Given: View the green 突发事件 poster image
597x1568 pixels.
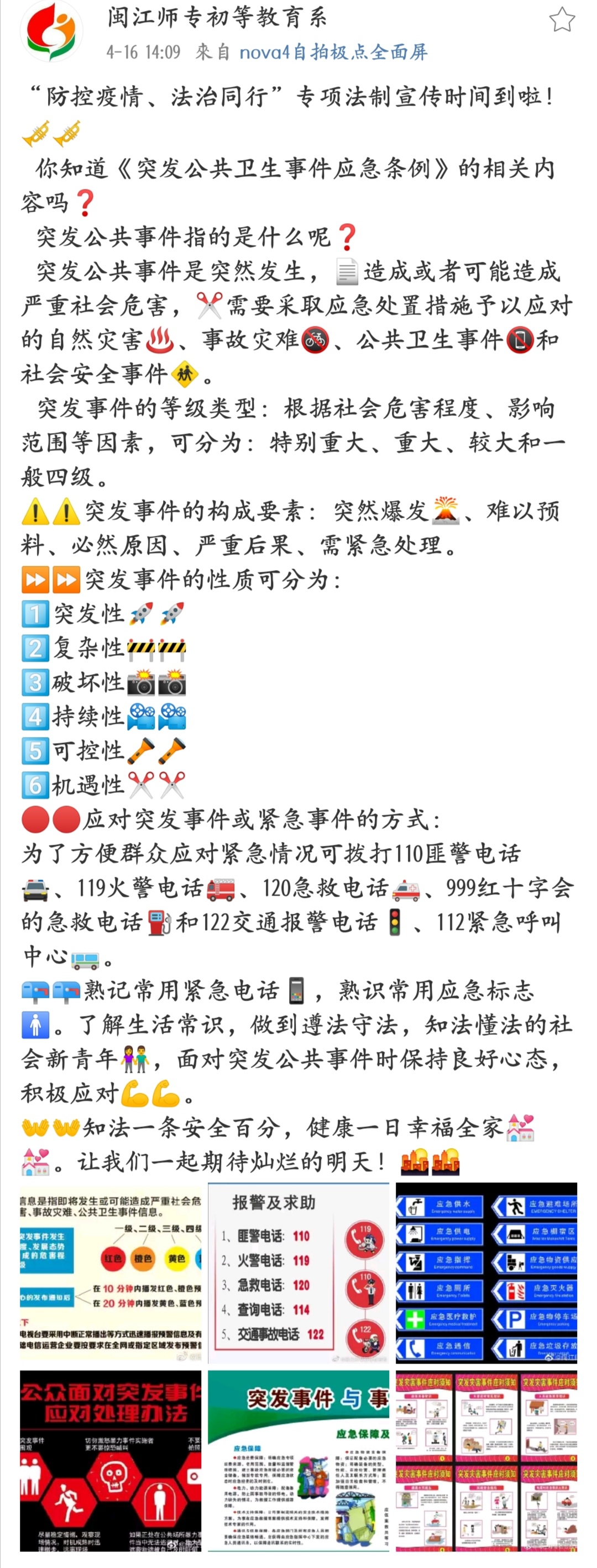Looking at the screenshot, I should point(298,1460).
